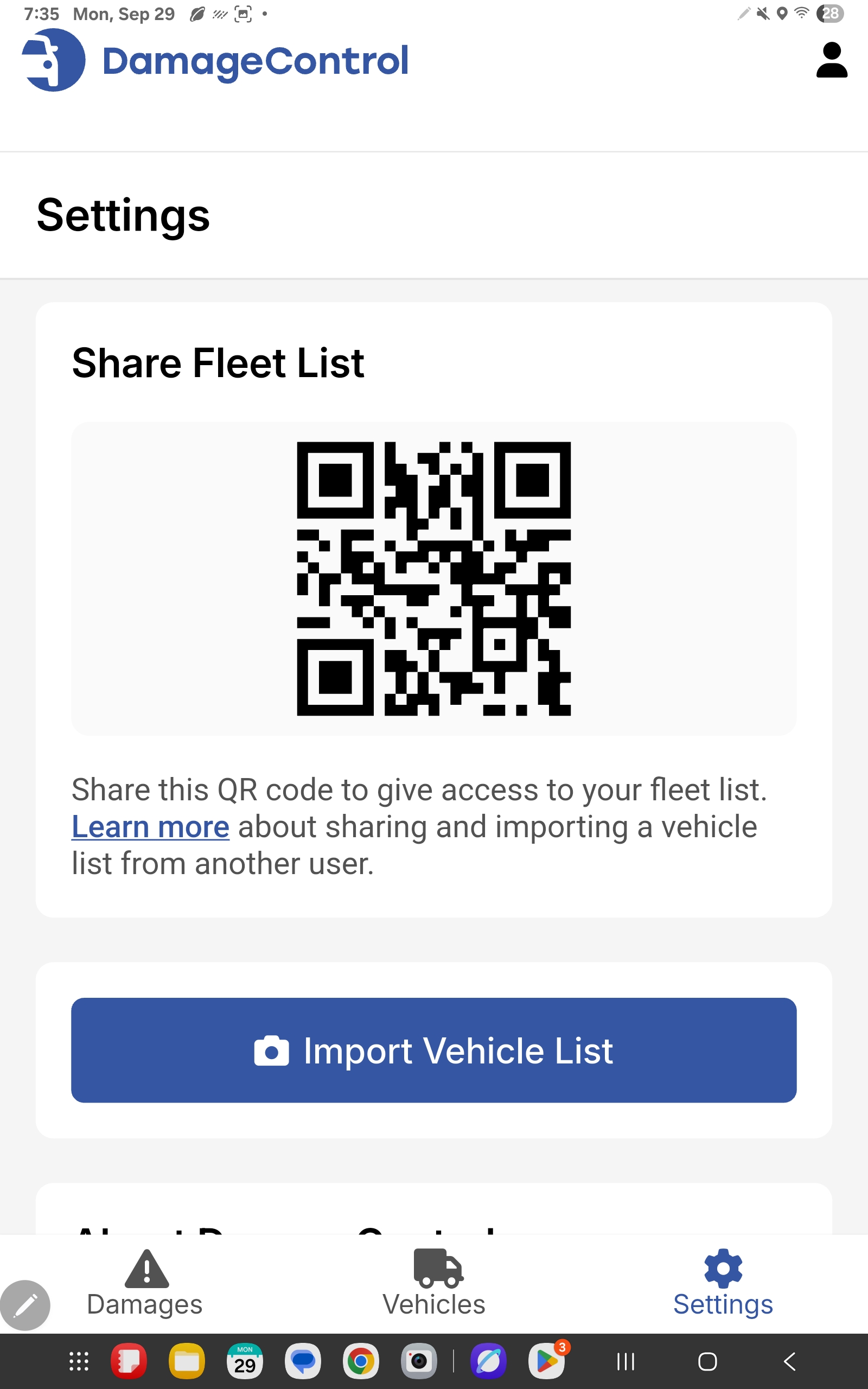This screenshot has height=1389, width=868.
Task: Open the user profile icon
Action: point(831,60)
